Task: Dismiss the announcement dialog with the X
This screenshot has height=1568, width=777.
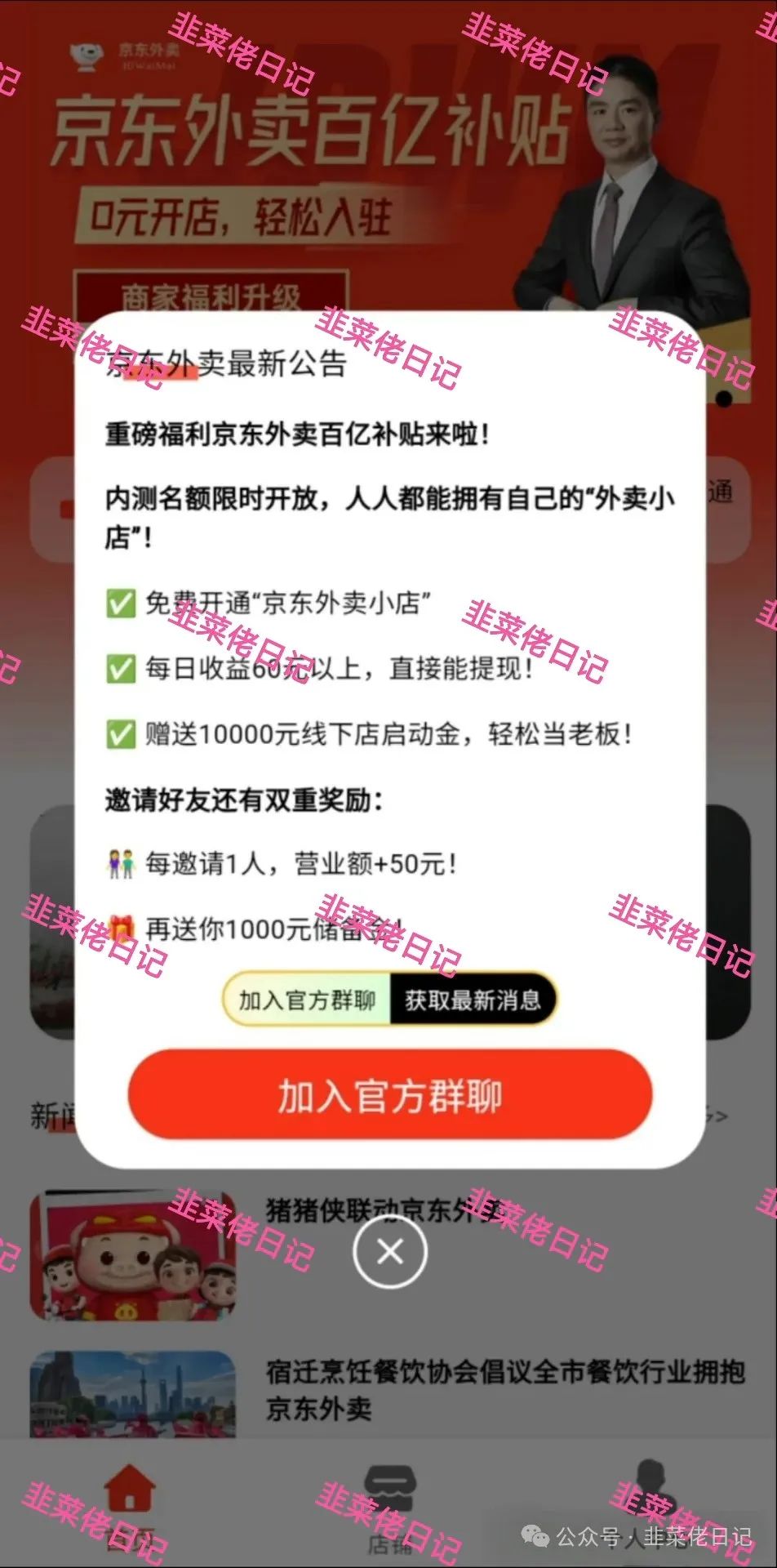Action: [389, 1252]
